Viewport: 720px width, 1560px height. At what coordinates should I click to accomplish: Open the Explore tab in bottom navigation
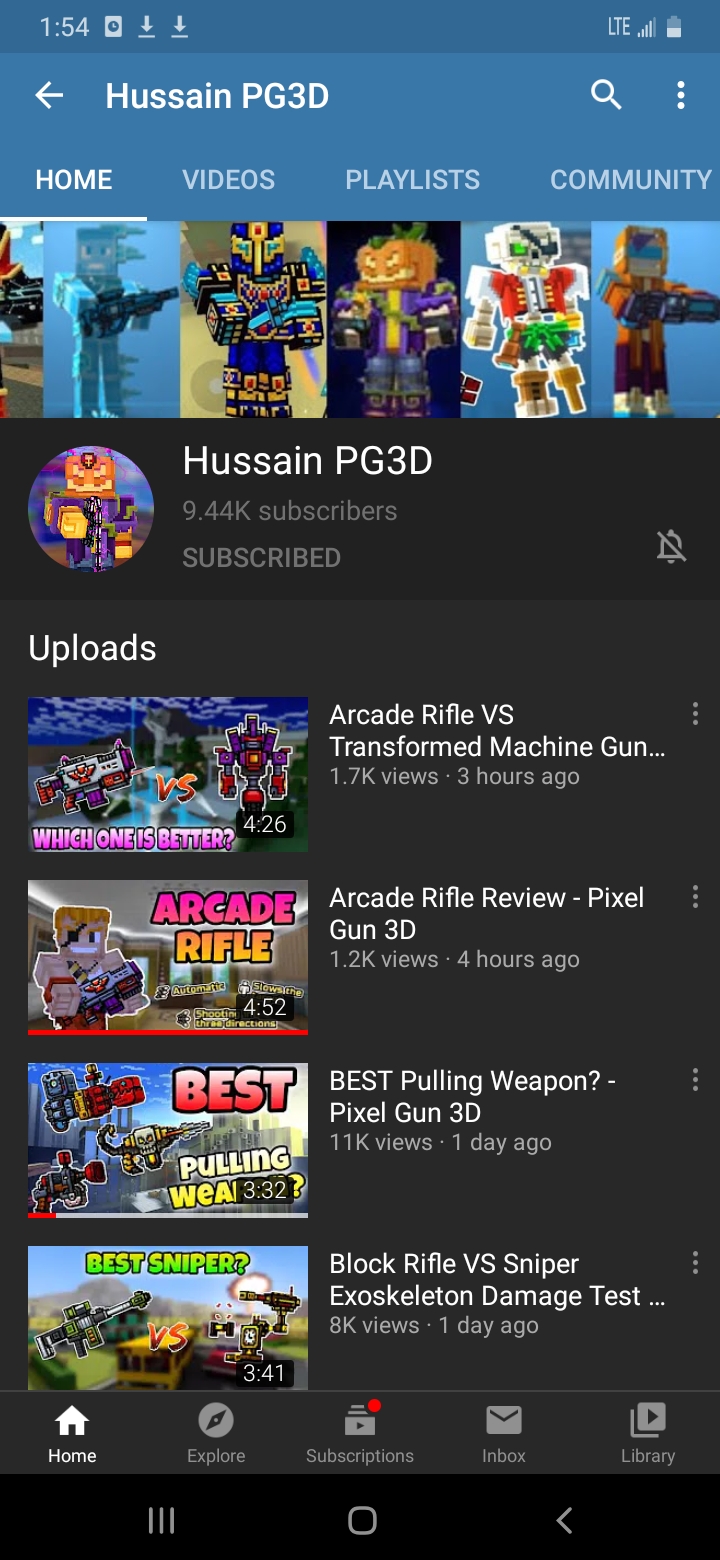pos(216,1433)
